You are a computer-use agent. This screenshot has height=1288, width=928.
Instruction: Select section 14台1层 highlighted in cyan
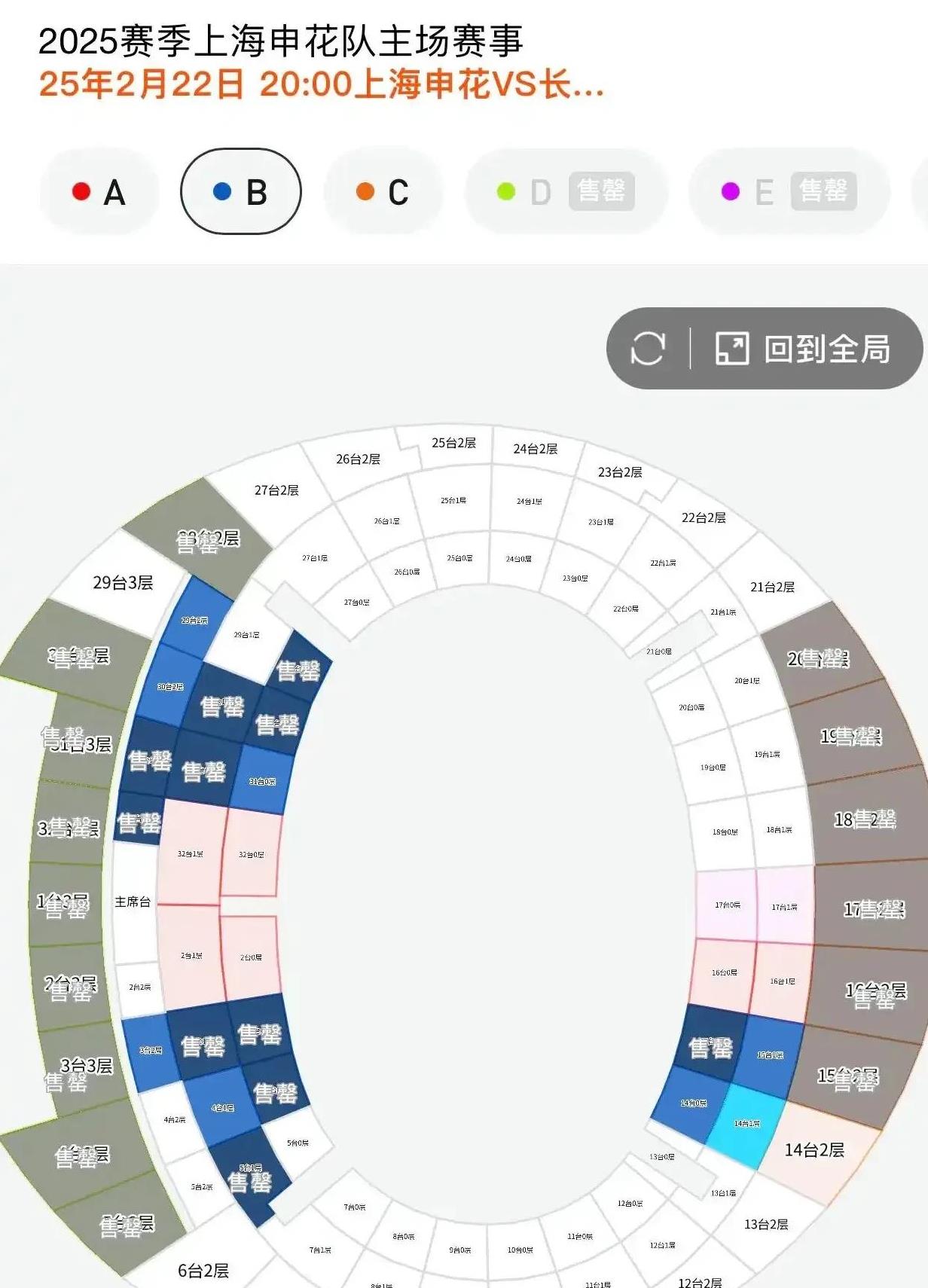pyautogui.click(x=746, y=1124)
